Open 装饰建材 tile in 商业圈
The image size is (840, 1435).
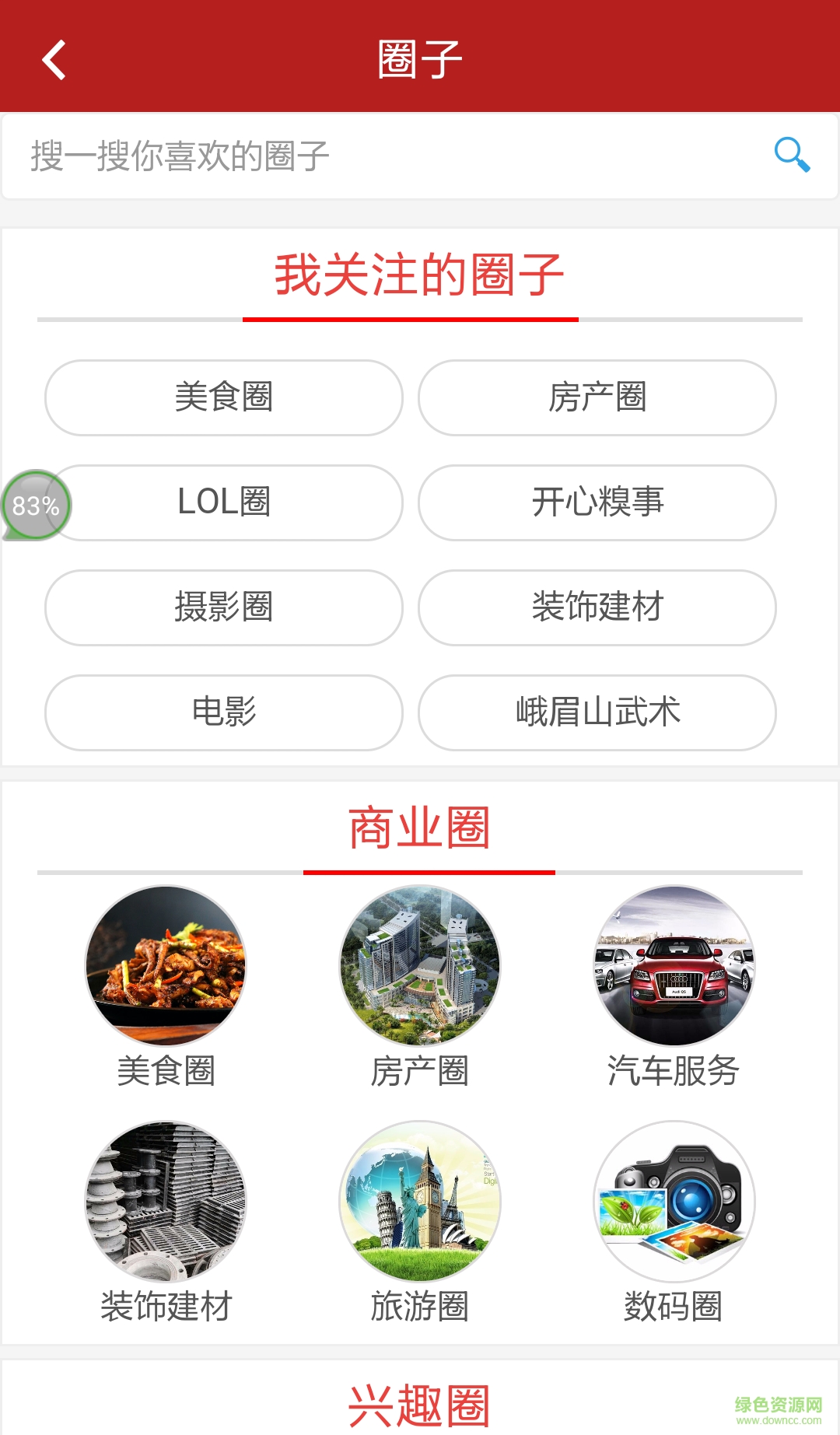[166, 1202]
